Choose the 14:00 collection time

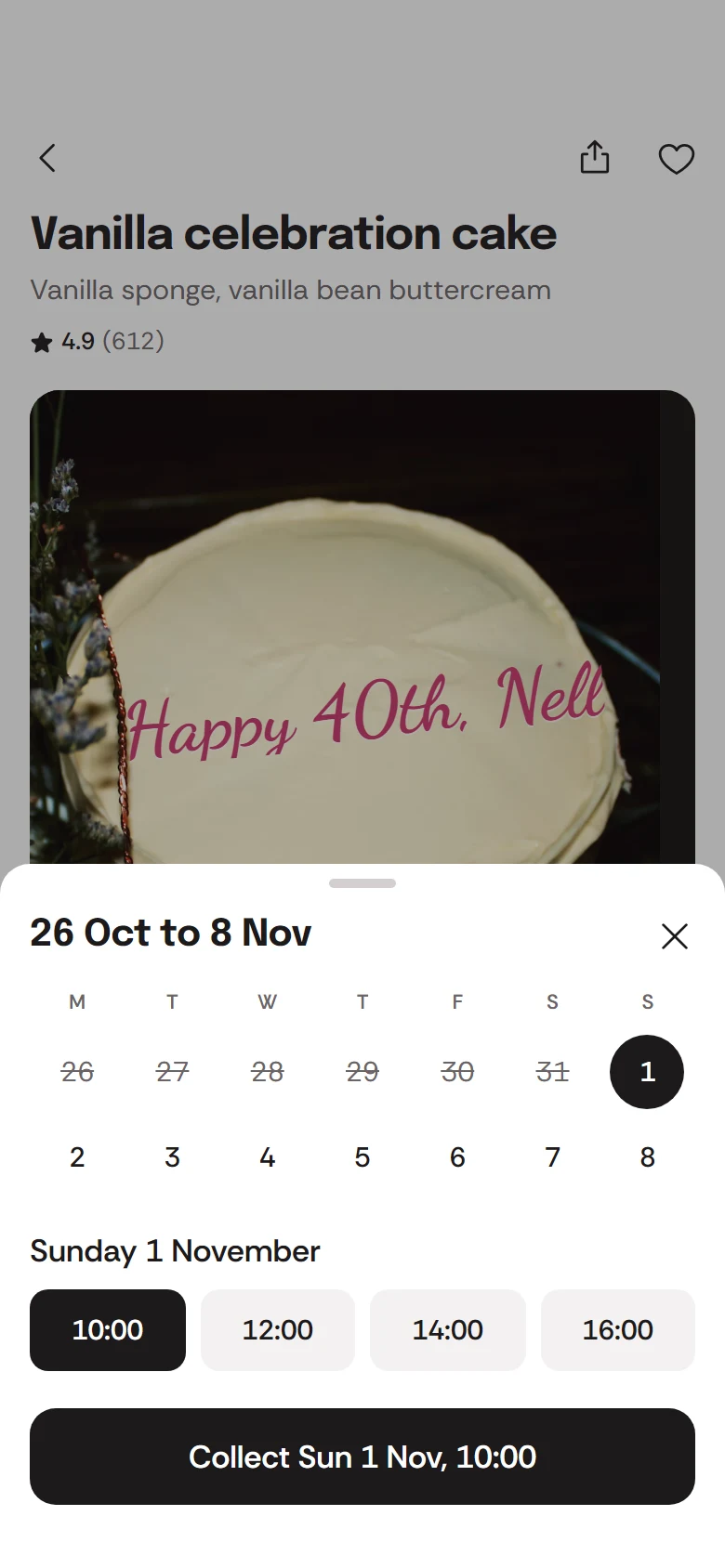(448, 1330)
